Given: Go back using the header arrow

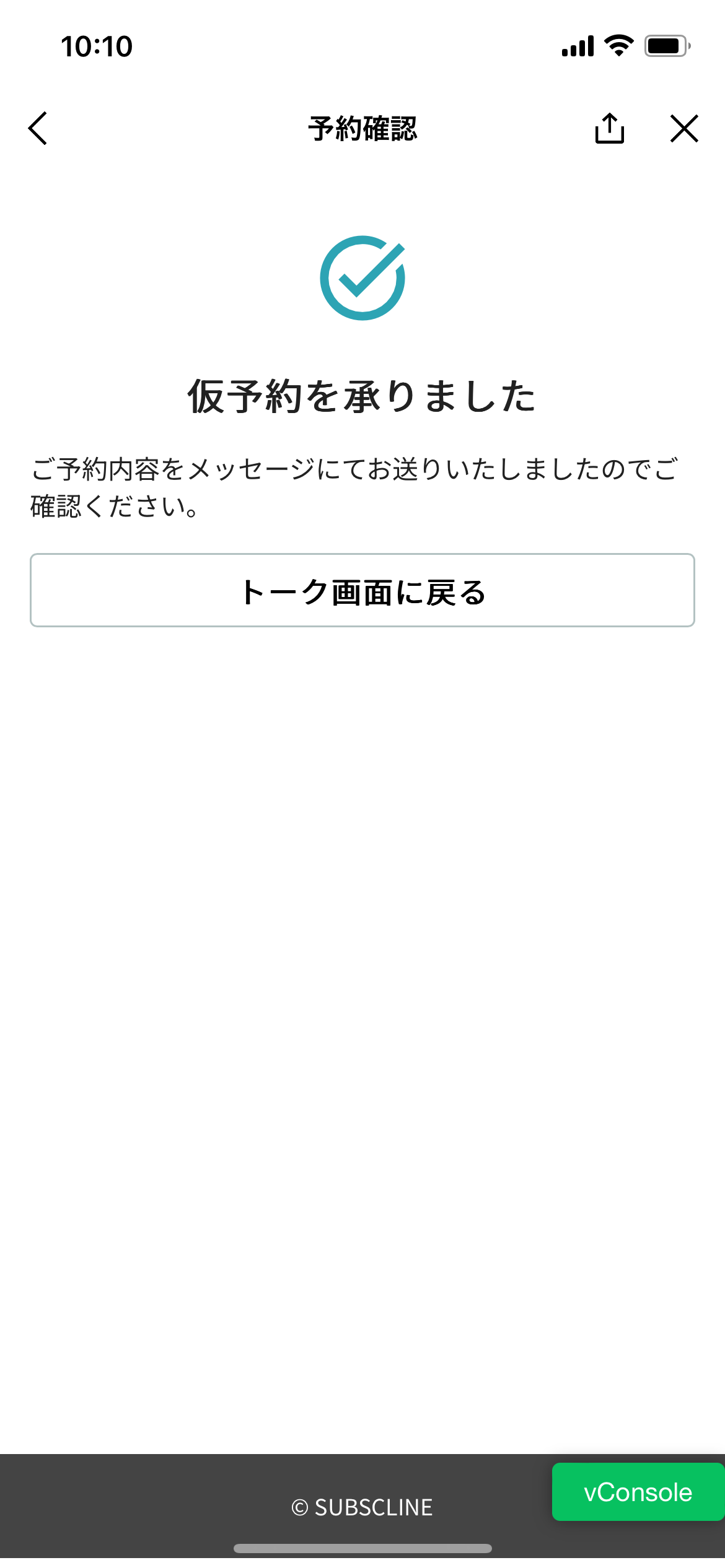Looking at the screenshot, I should [38, 128].
